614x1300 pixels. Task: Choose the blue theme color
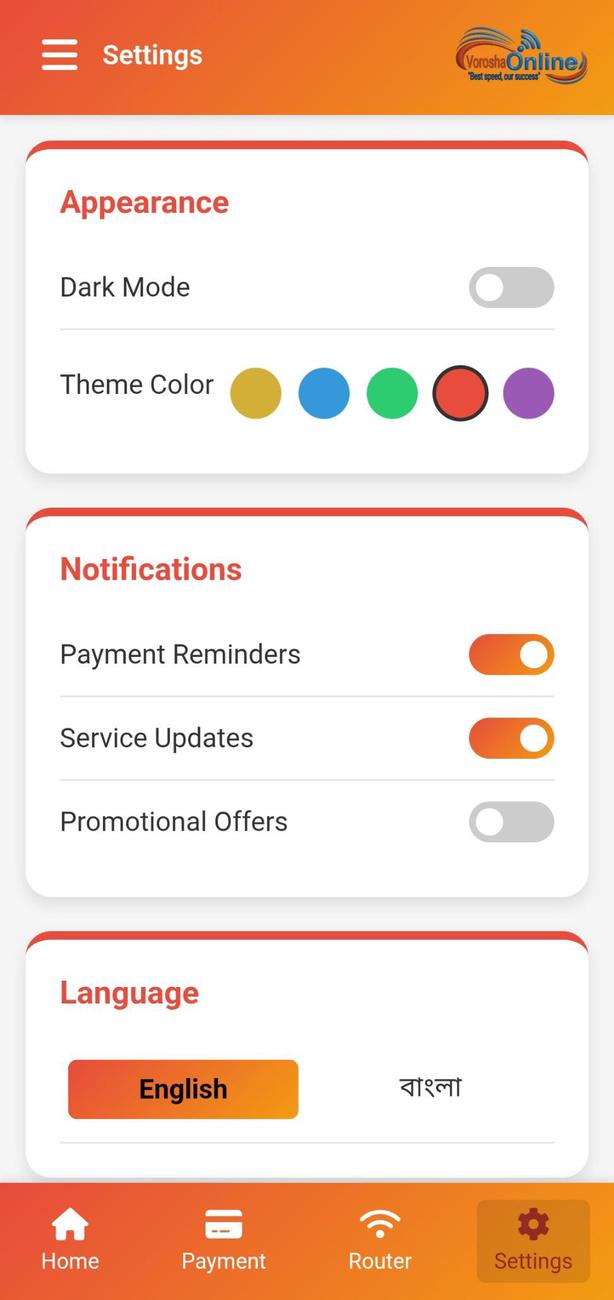coord(324,392)
